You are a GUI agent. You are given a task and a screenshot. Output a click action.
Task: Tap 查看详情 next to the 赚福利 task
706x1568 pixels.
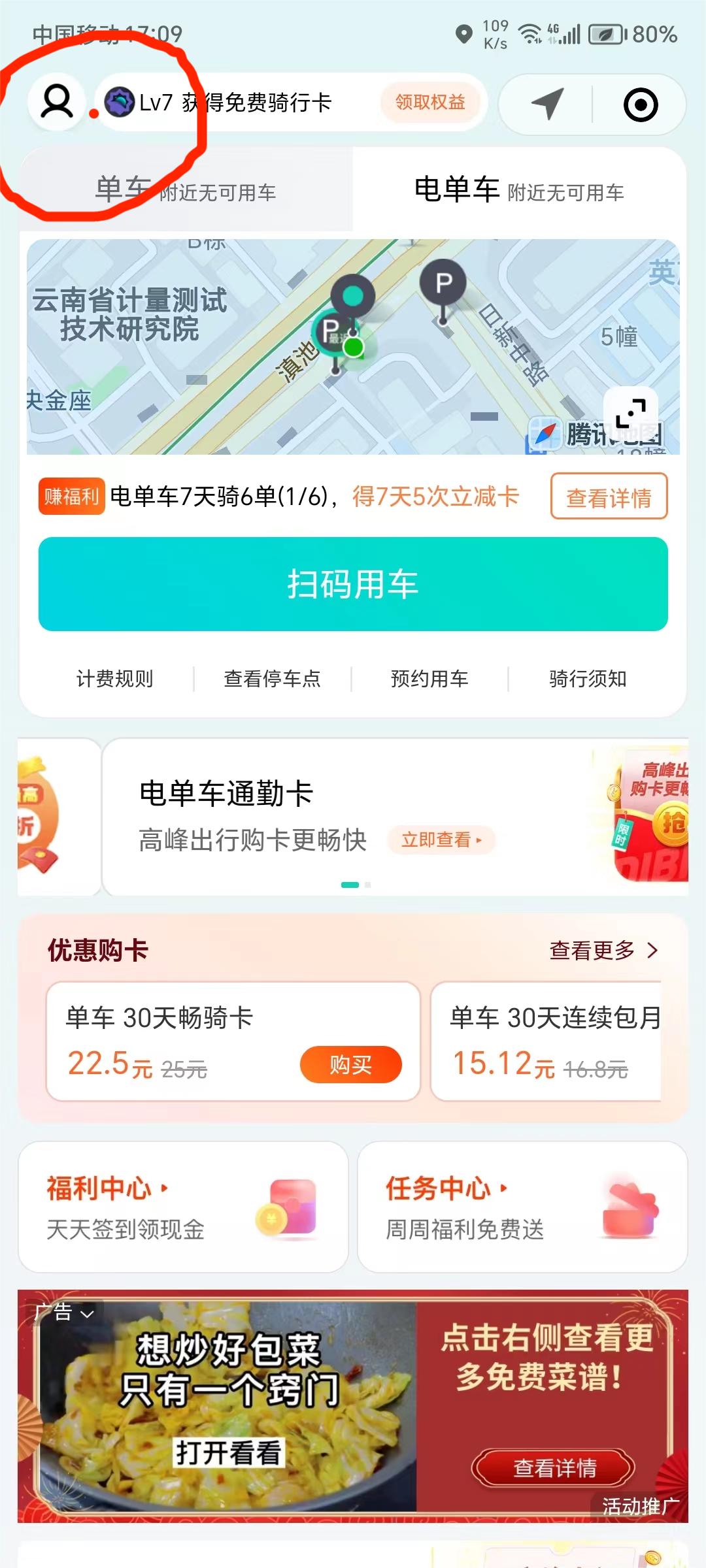pos(609,497)
